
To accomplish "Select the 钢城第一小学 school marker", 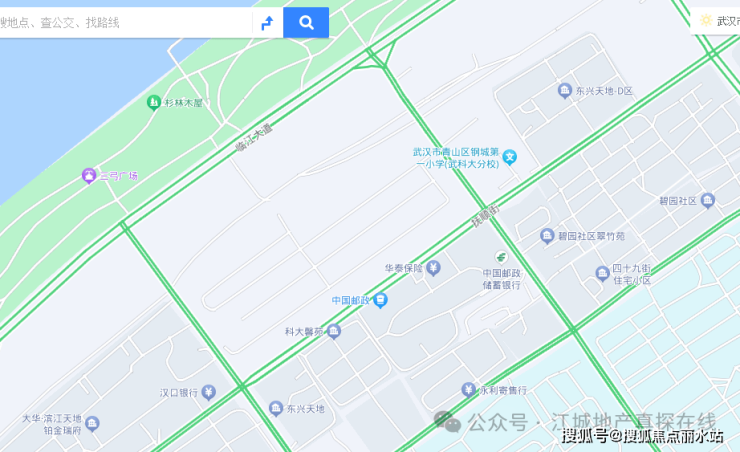I will pyautogui.click(x=510, y=157).
